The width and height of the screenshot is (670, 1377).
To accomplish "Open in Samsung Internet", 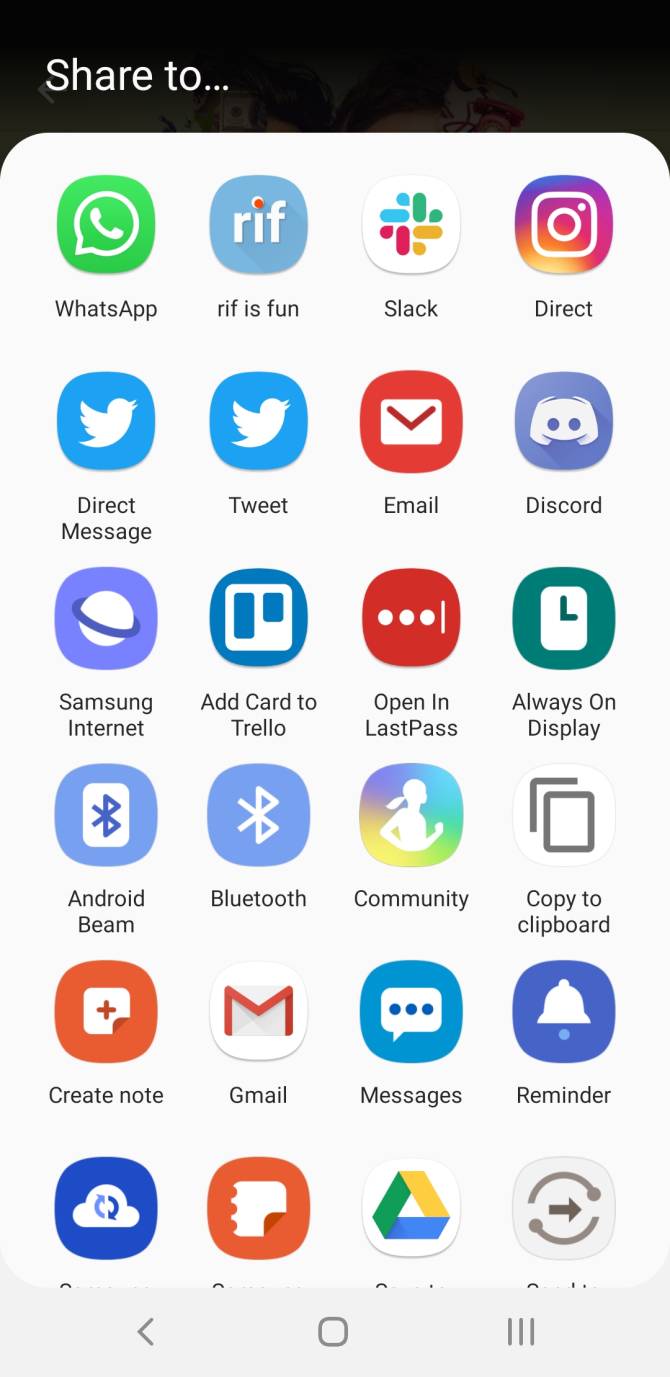I will point(106,618).
